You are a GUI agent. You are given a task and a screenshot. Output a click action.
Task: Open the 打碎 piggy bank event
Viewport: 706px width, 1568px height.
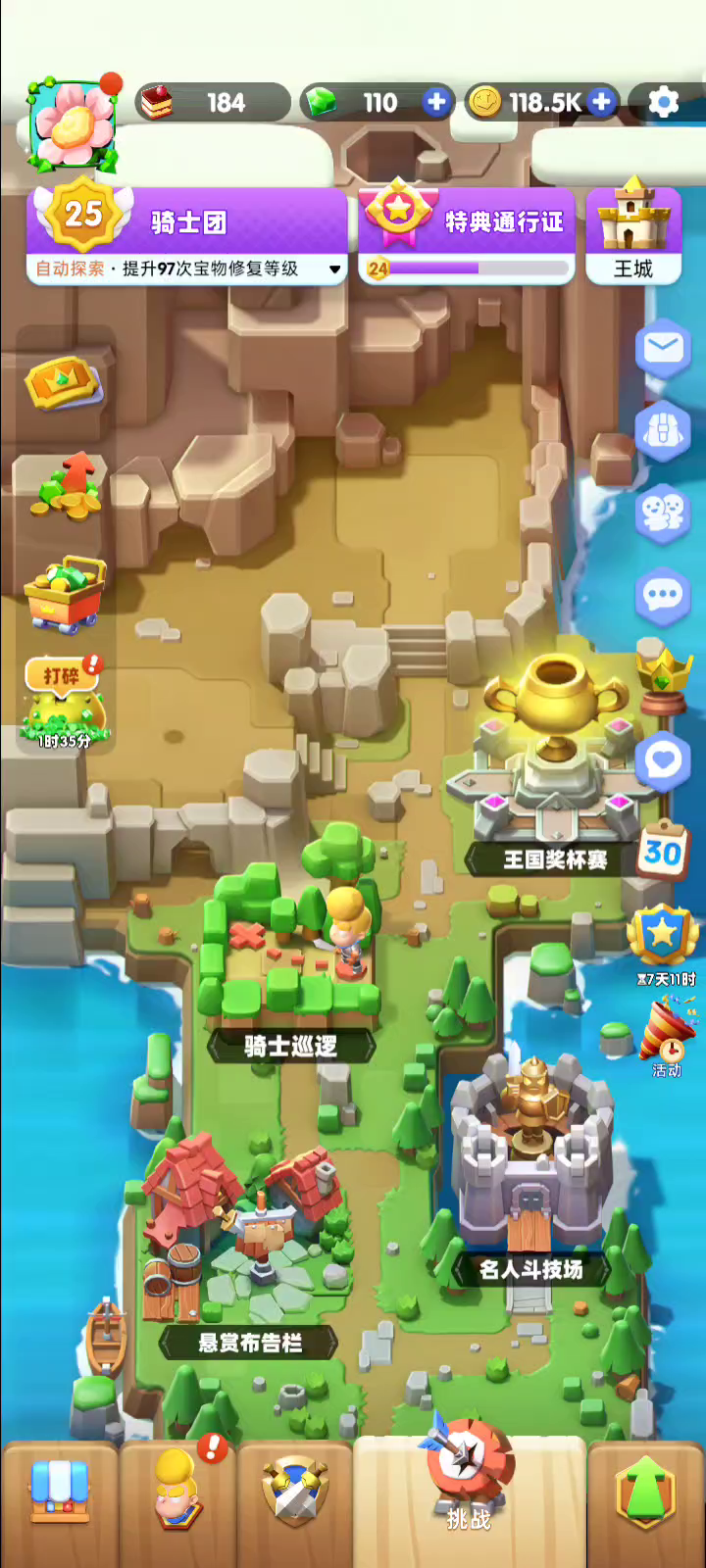[64, 701]
